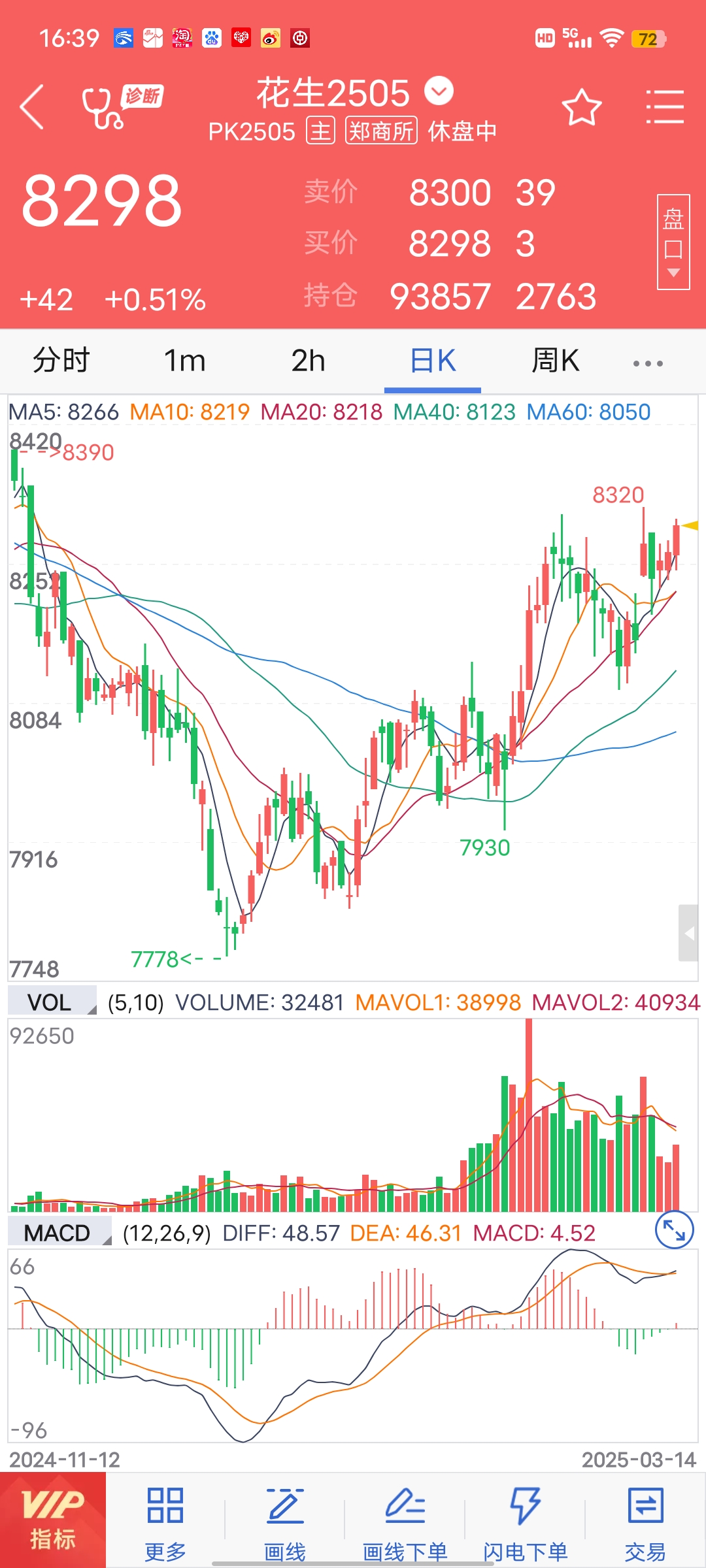Expand the 花生2505 contract dropdown
The height and width of the screenshot is (1568, 706).
[x=439, y=91]
